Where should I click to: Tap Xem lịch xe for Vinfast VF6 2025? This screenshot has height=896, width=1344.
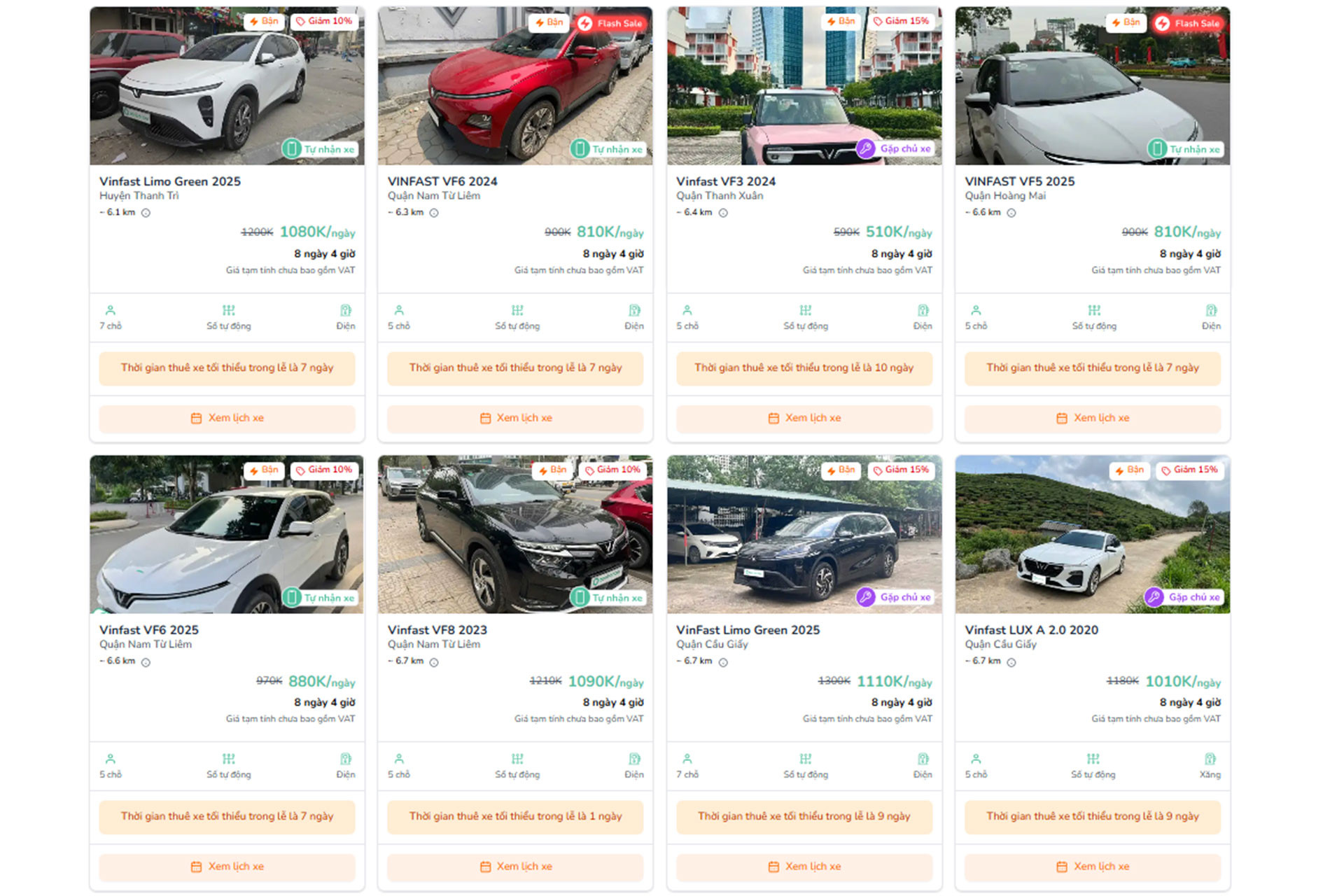point(227,867)
